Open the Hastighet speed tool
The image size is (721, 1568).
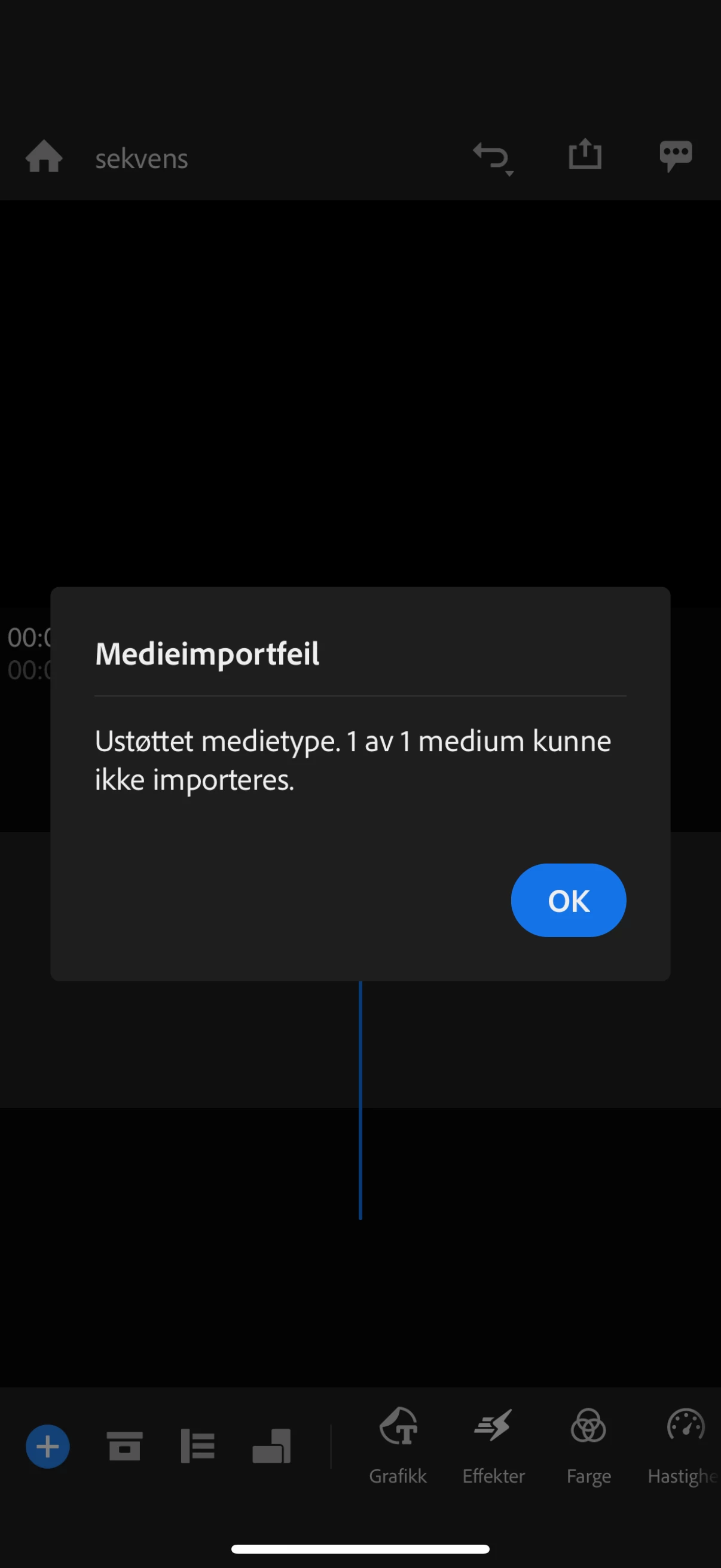tap(684, 1445)
